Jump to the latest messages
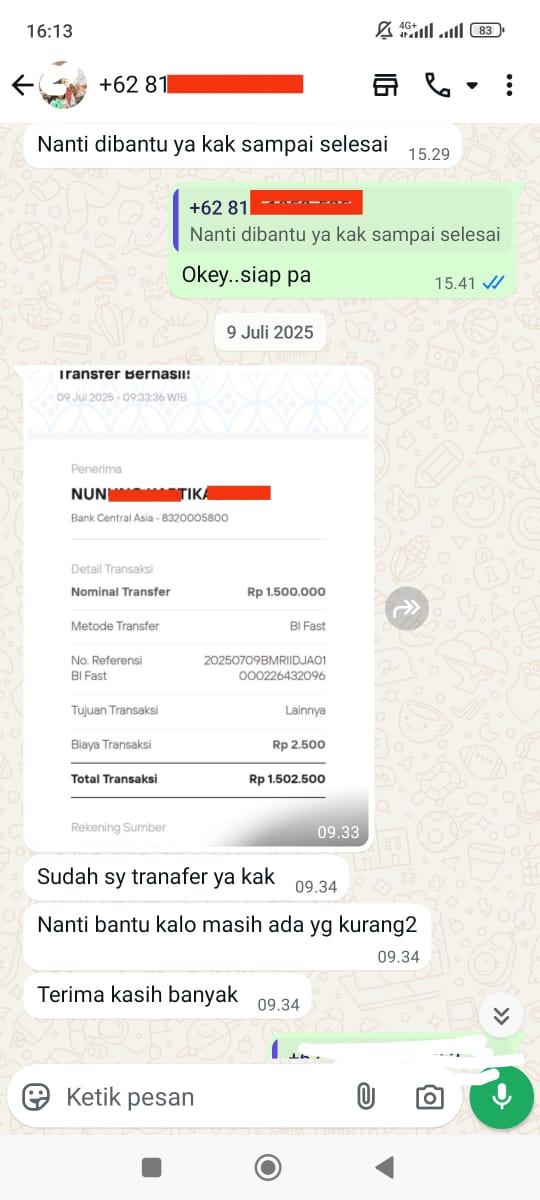 (502, 1017)
